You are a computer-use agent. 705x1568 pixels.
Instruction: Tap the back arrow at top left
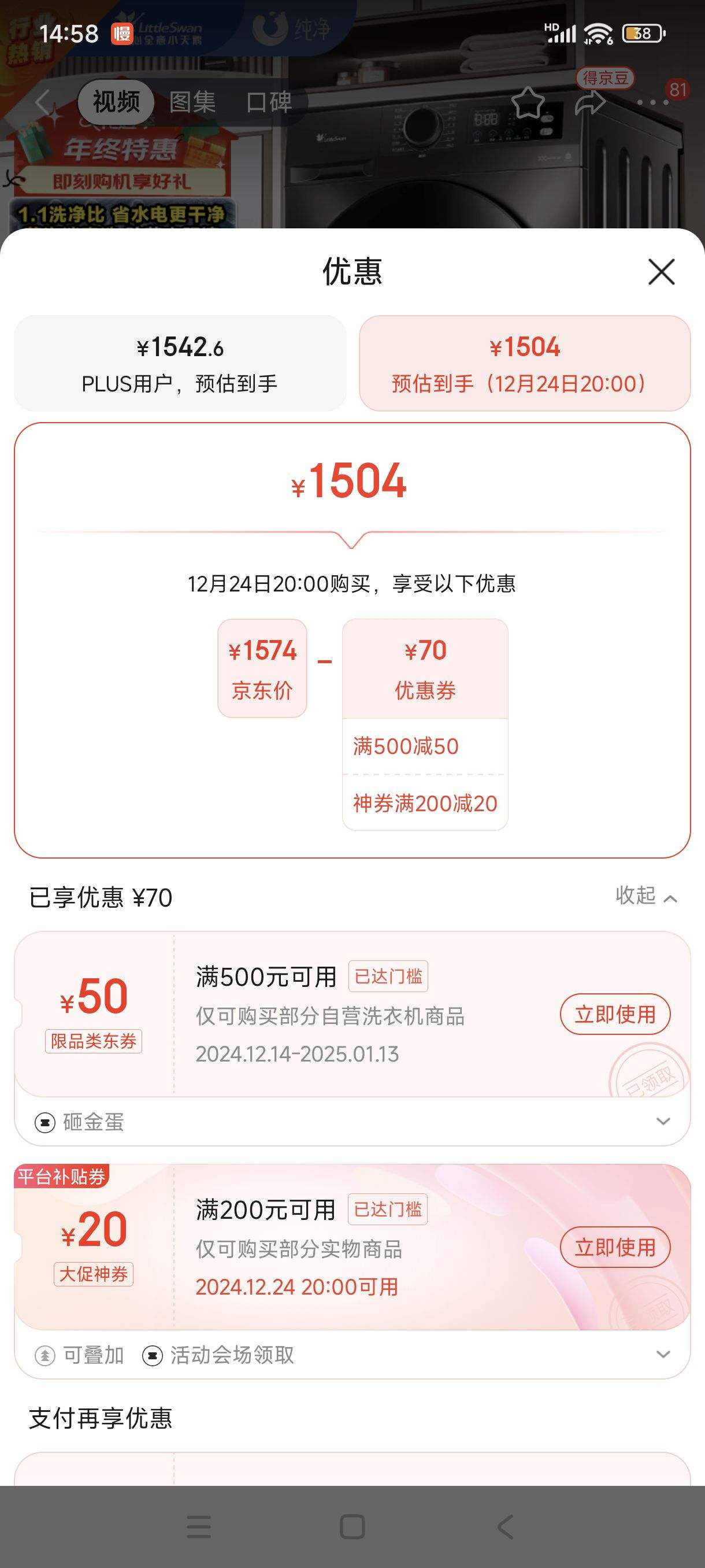tap(42, 102)
